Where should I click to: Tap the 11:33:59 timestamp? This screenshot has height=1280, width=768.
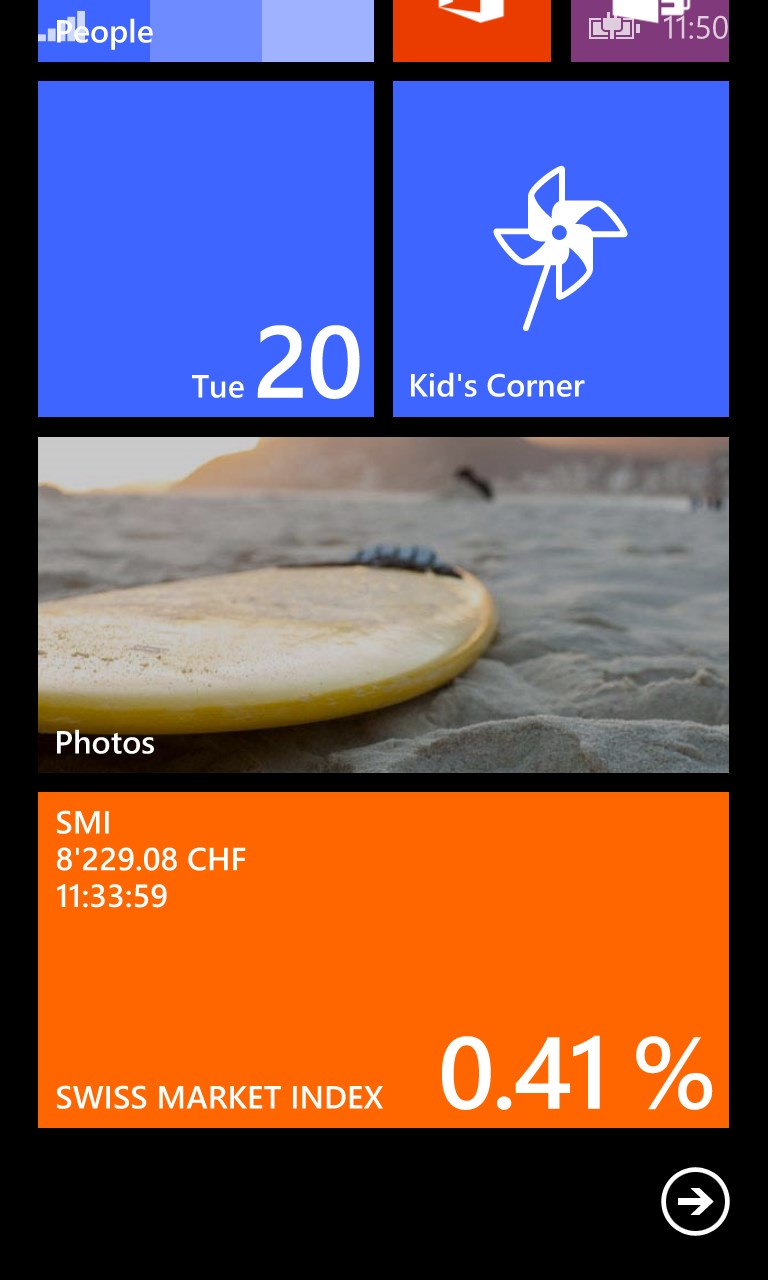111,896
